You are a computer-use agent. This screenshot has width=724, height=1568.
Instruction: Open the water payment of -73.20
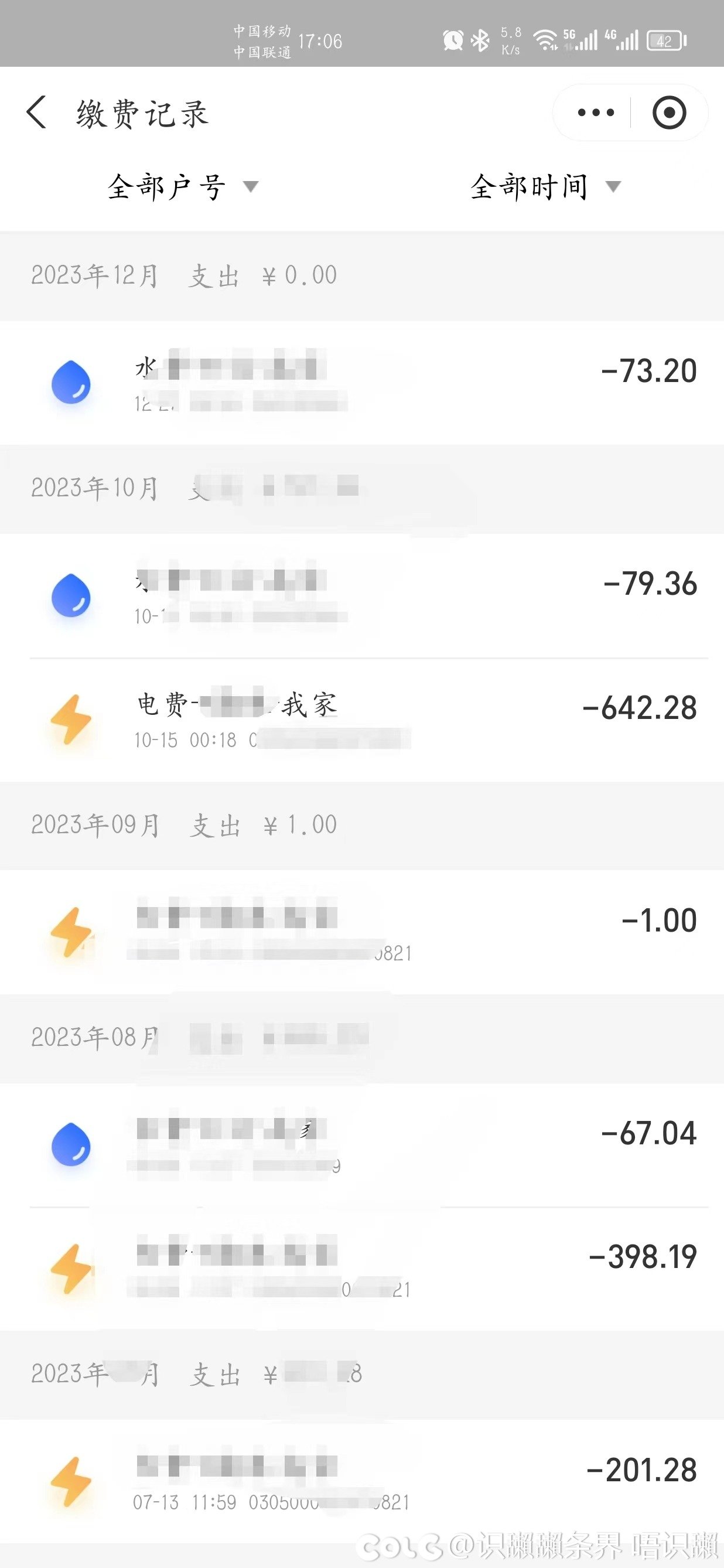362,383
